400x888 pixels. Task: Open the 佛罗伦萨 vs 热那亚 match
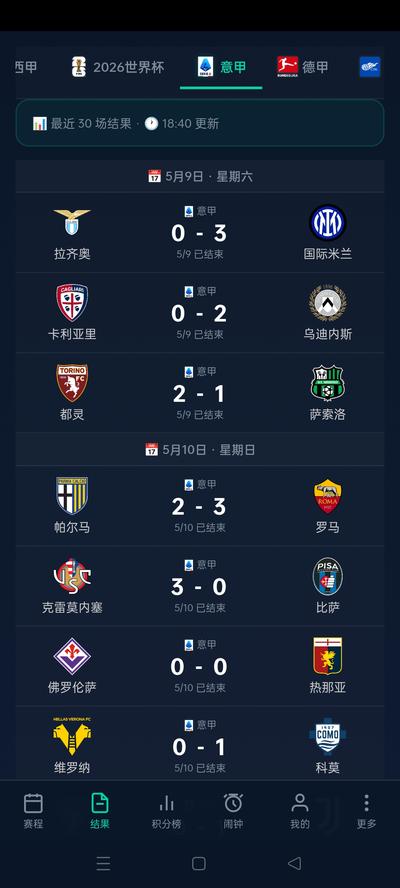click(199, 666)
